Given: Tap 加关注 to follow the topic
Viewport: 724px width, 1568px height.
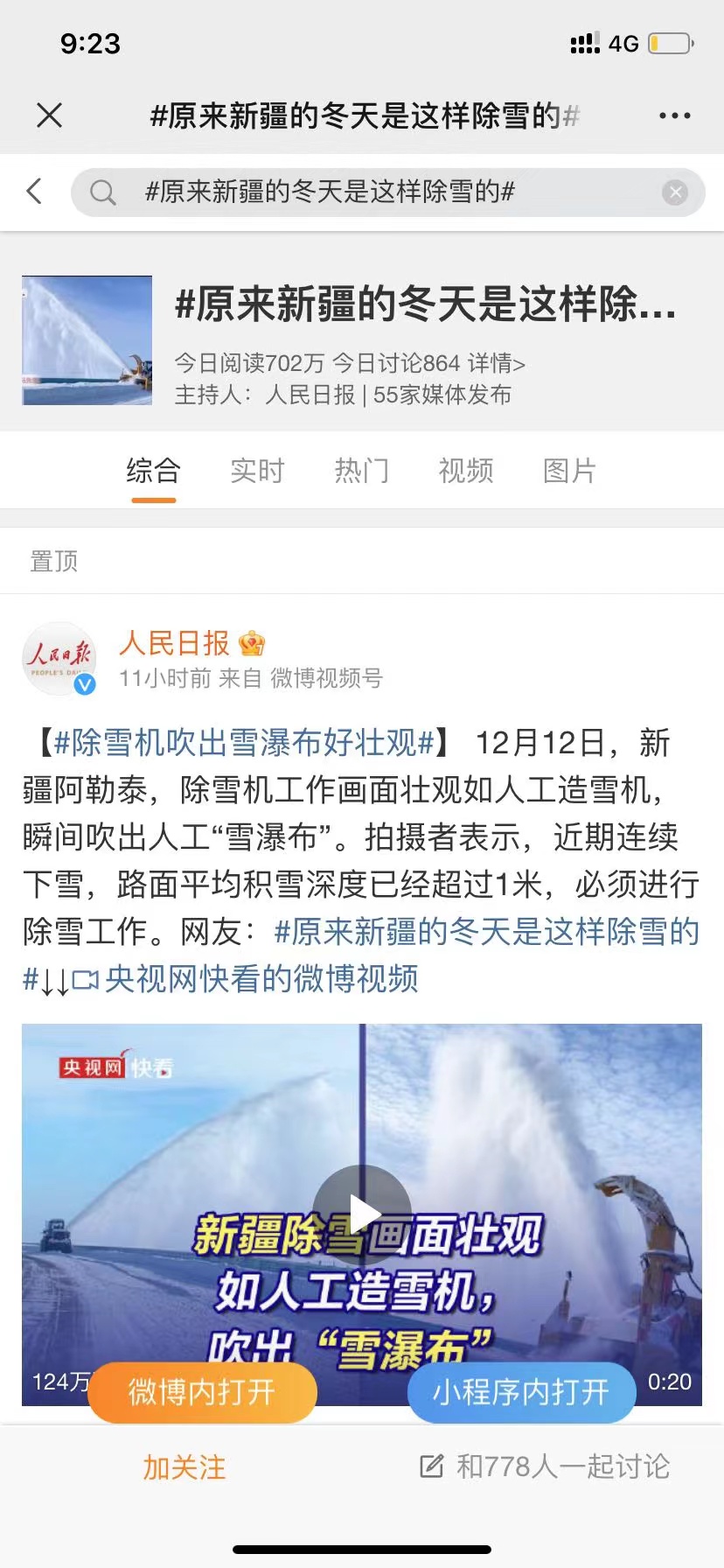Looking at the screenshot, I should pos(184,1467).
